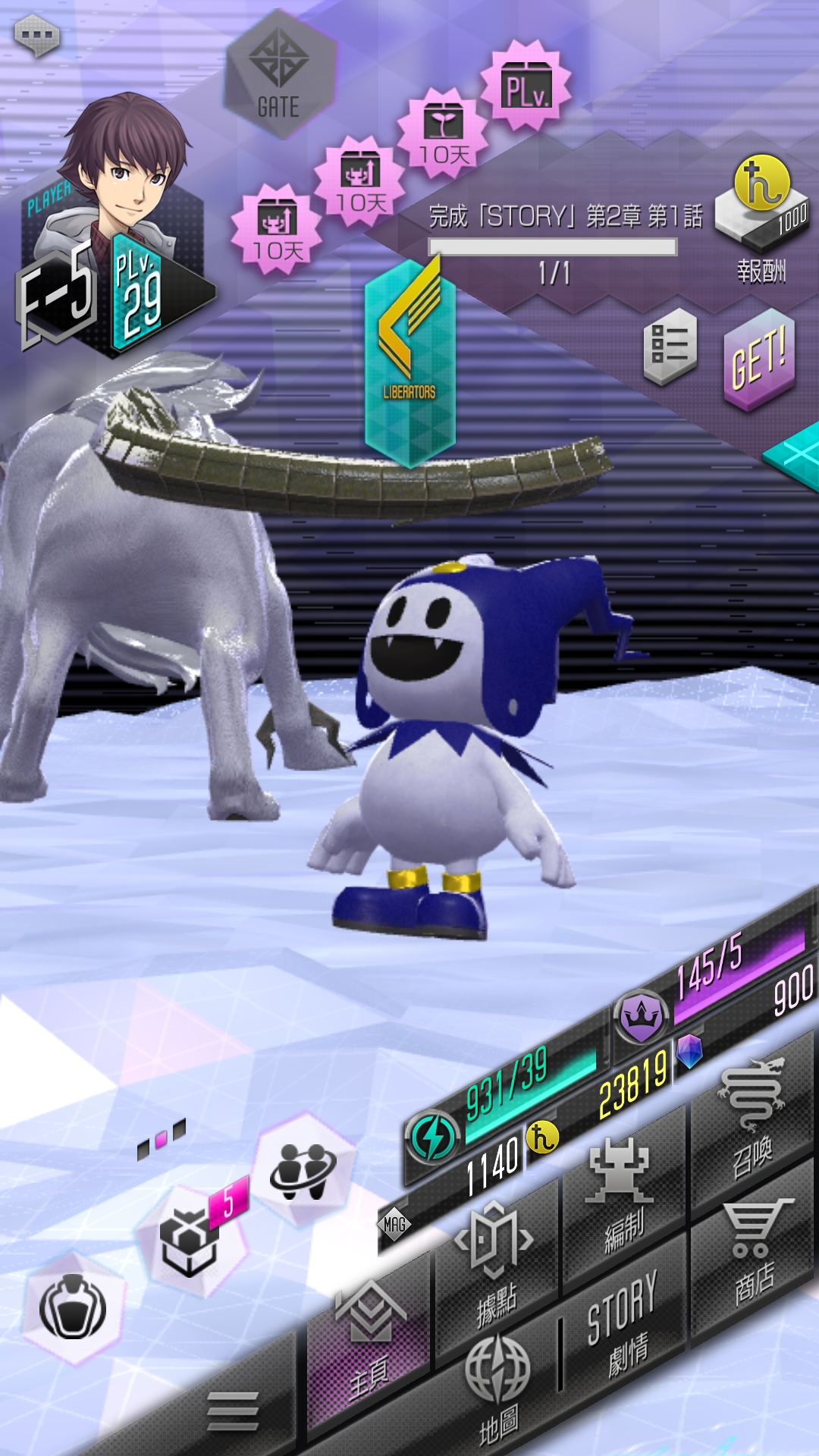Open the chat bubble icon

point(36,36)
